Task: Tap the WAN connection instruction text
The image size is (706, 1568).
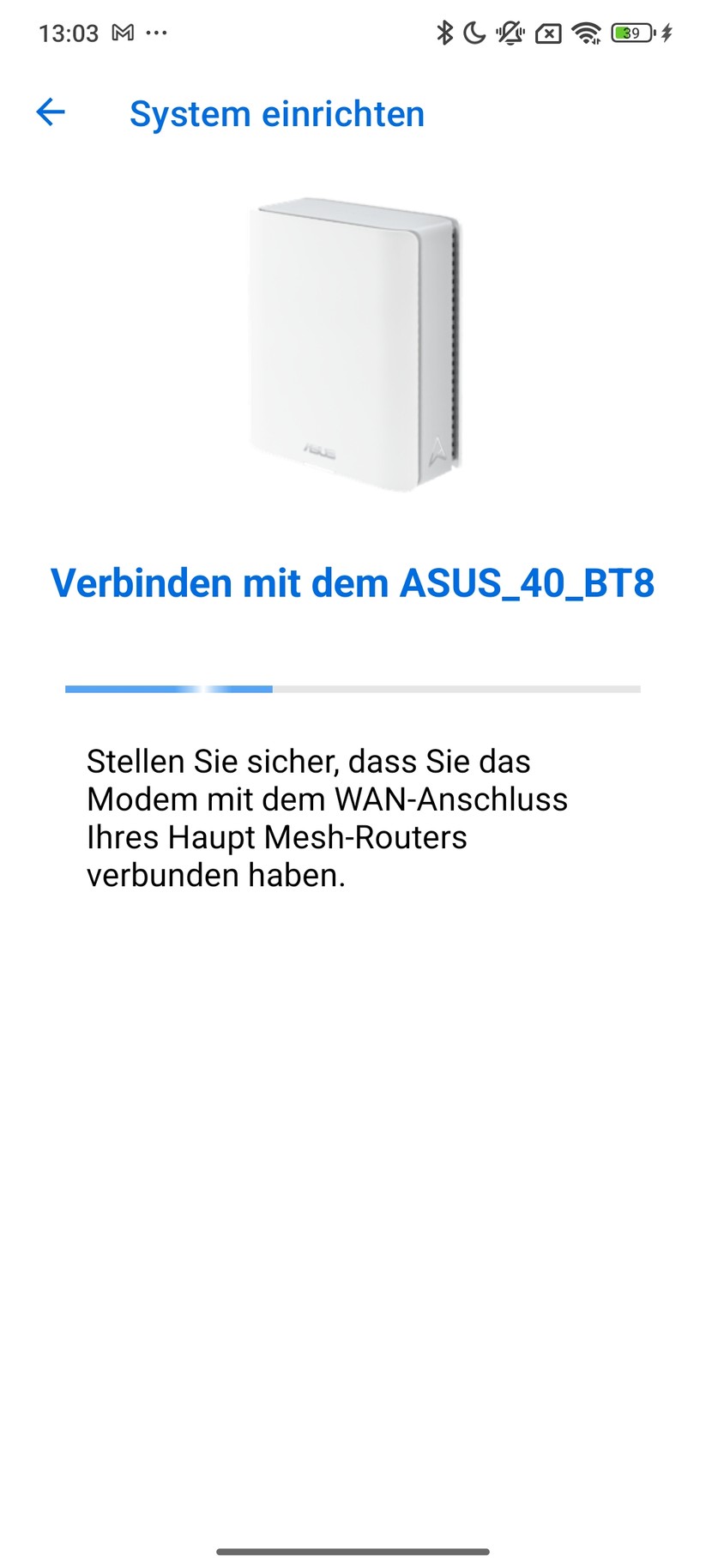Action: click(x=326, y=817)
